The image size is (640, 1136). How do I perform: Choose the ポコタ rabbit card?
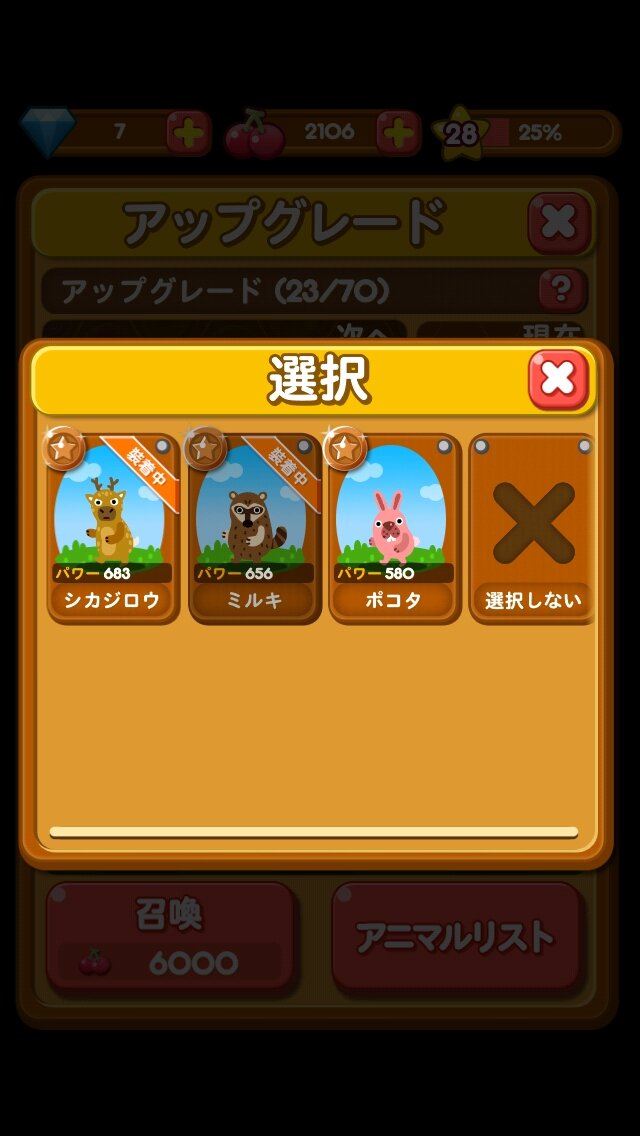click(x=395, y=528)
